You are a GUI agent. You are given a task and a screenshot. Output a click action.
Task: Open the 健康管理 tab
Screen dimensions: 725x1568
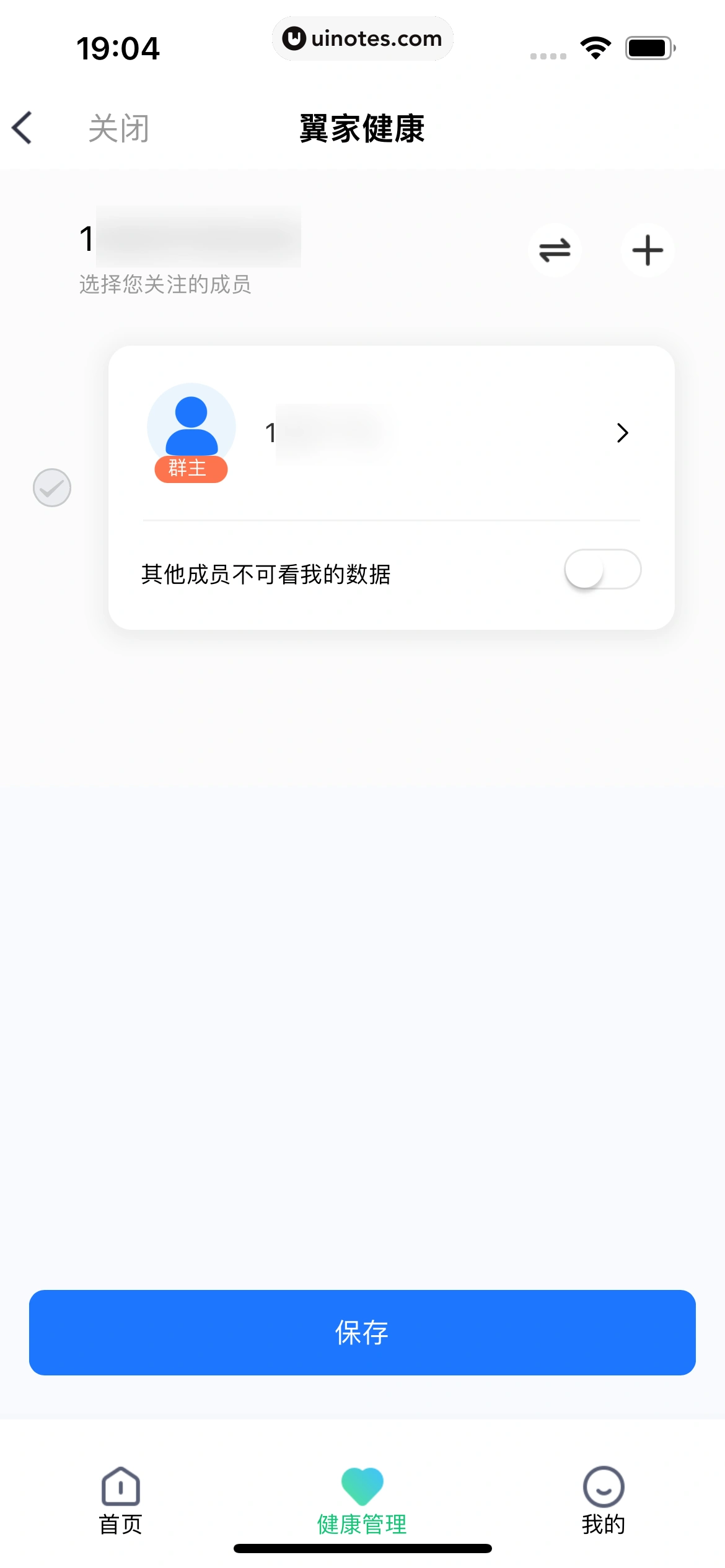362,1500
